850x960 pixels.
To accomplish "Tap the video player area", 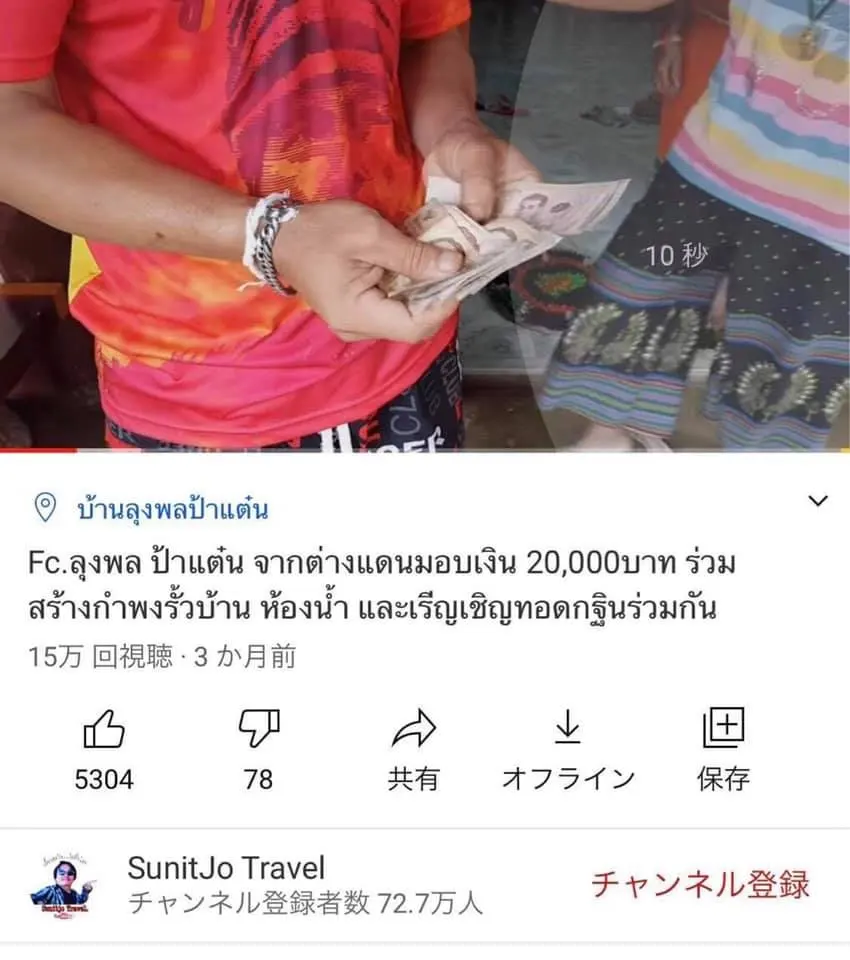I will point(425,225).
